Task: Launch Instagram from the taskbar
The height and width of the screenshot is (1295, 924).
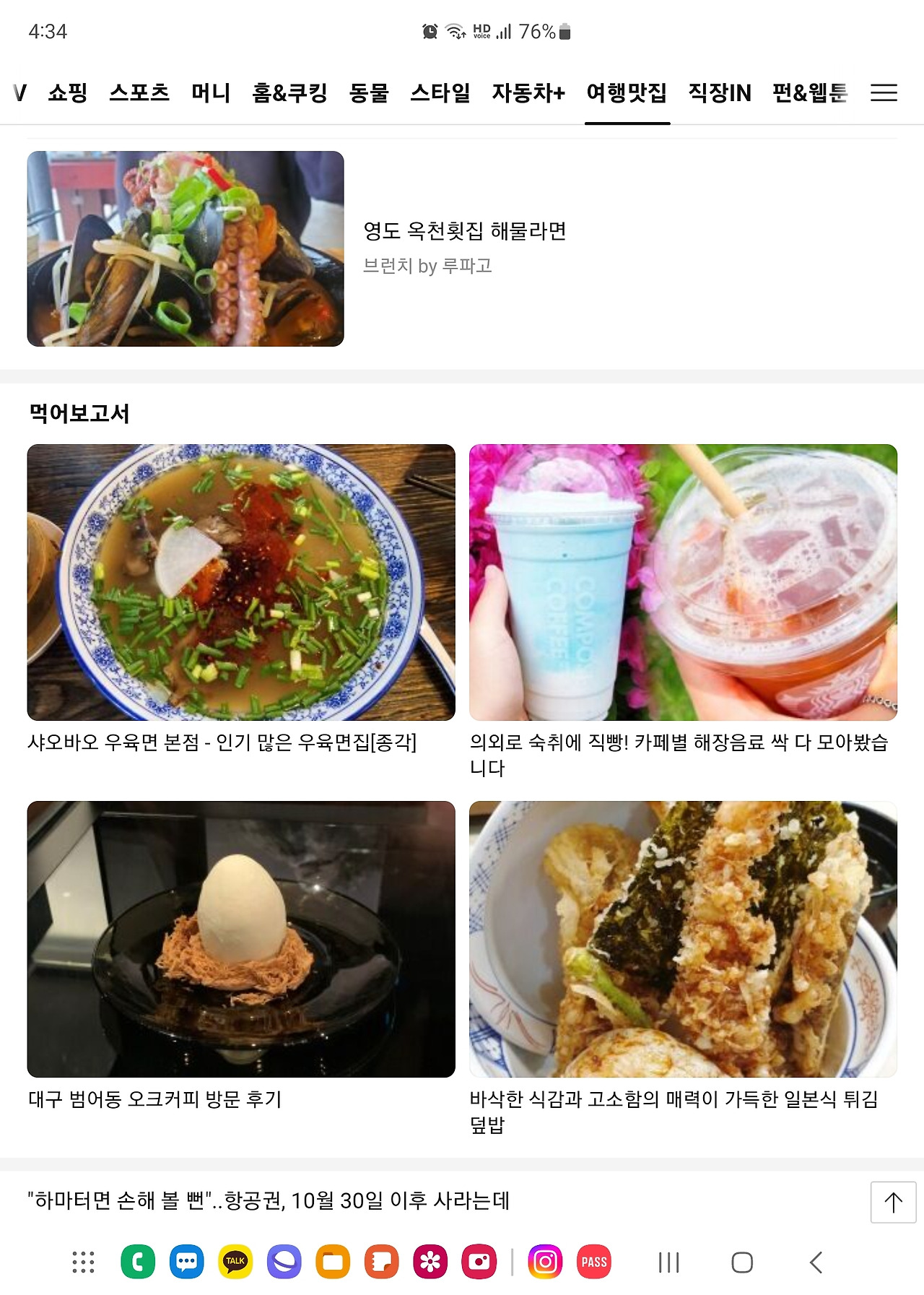Action: click(x=546, y=1262)
